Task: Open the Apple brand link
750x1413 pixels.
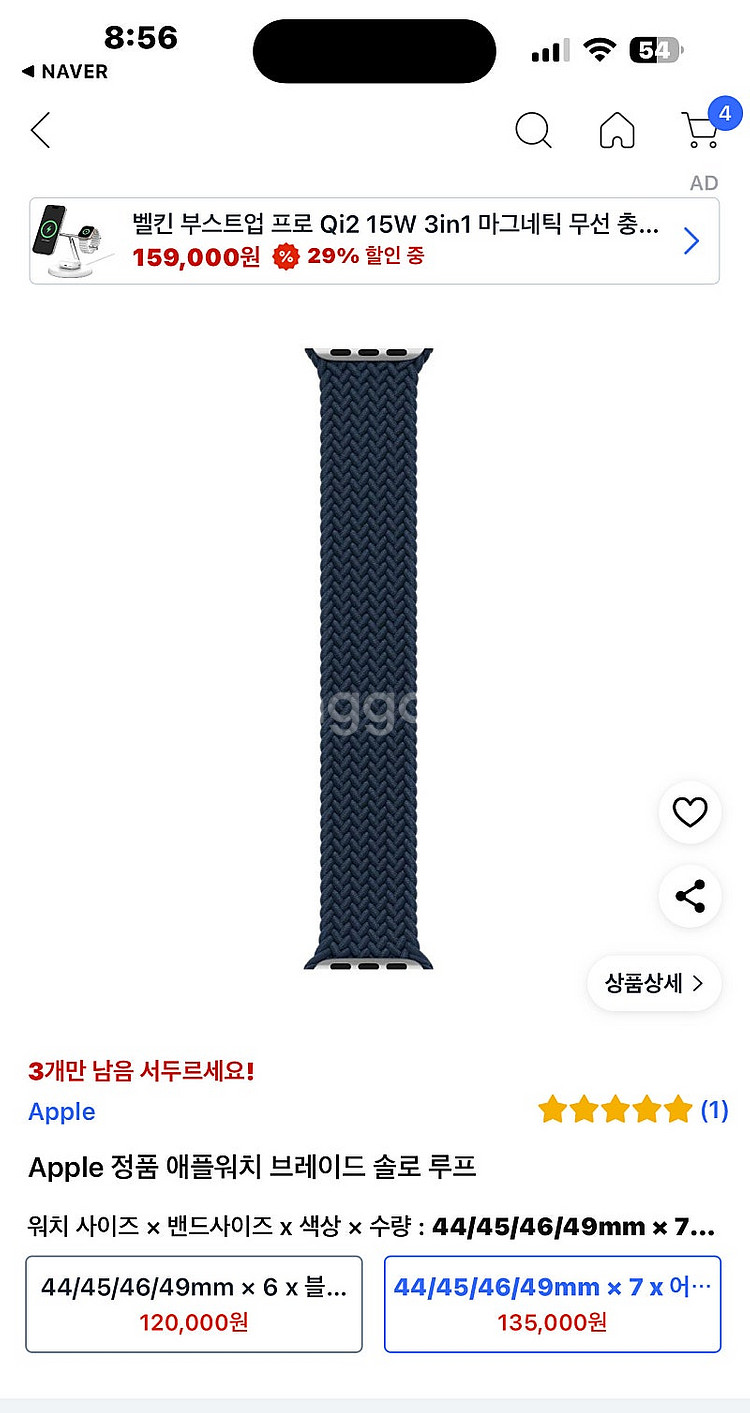Action: click(62, 1111)
